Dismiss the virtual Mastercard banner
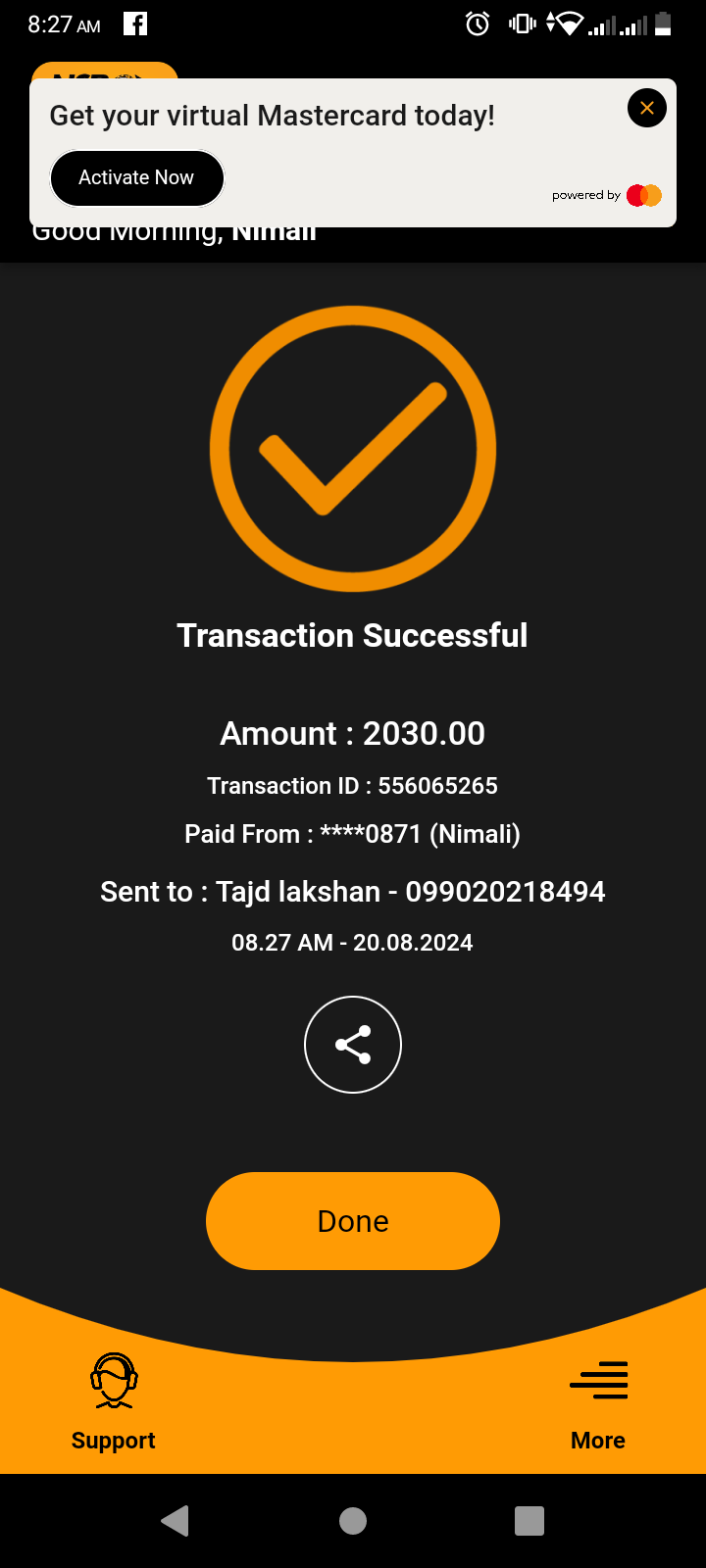Viewport: 706px width, 1568px height. pos(646,108)
